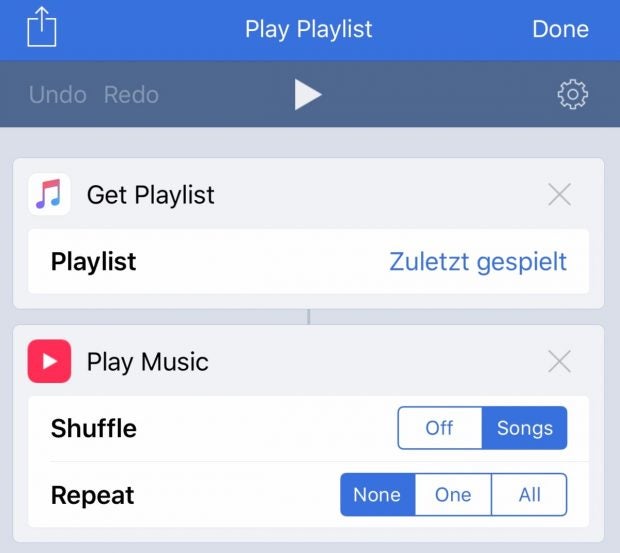Set Repeat to One
This screenshot has width=620, height=553.
[x=453, y=495]
